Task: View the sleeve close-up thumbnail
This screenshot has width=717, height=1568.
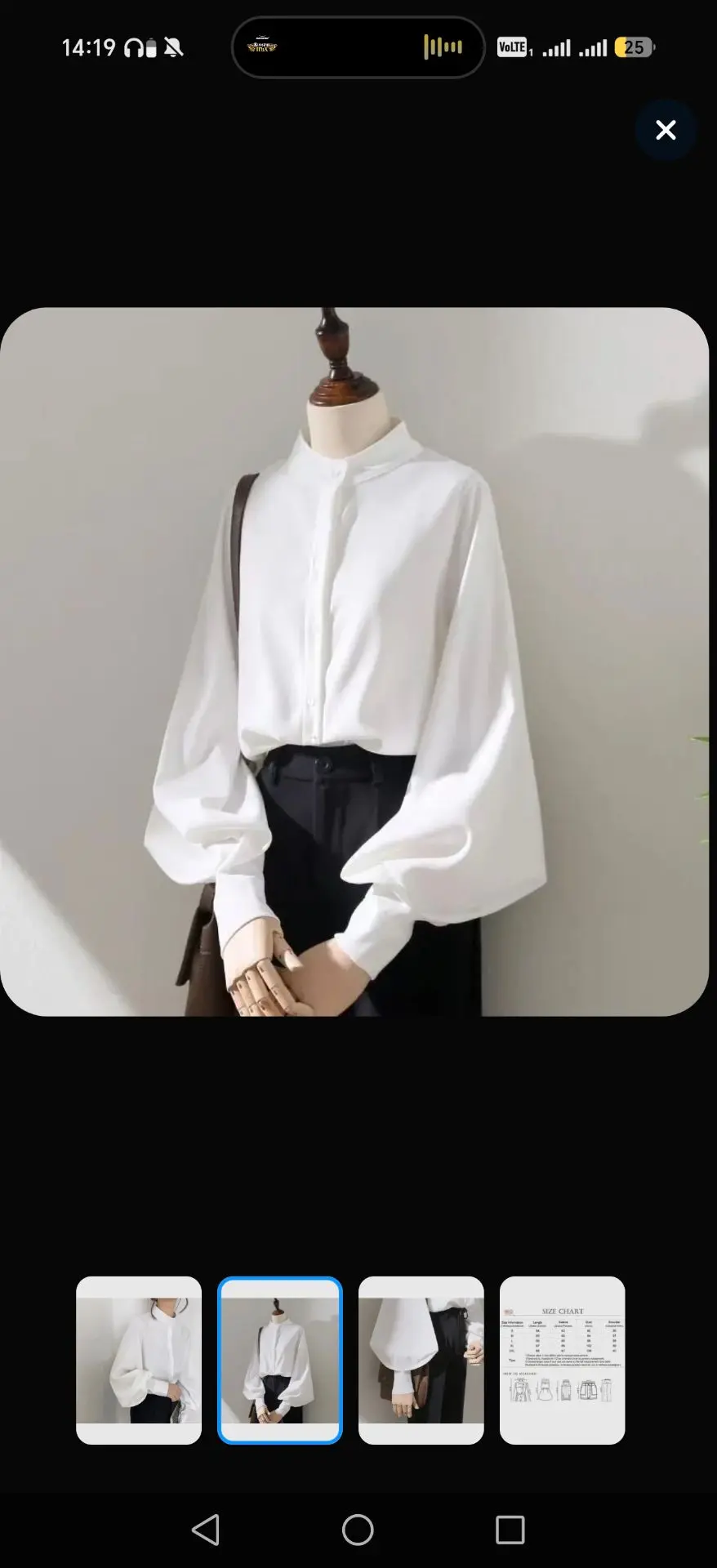Action: coord(421,1361)
